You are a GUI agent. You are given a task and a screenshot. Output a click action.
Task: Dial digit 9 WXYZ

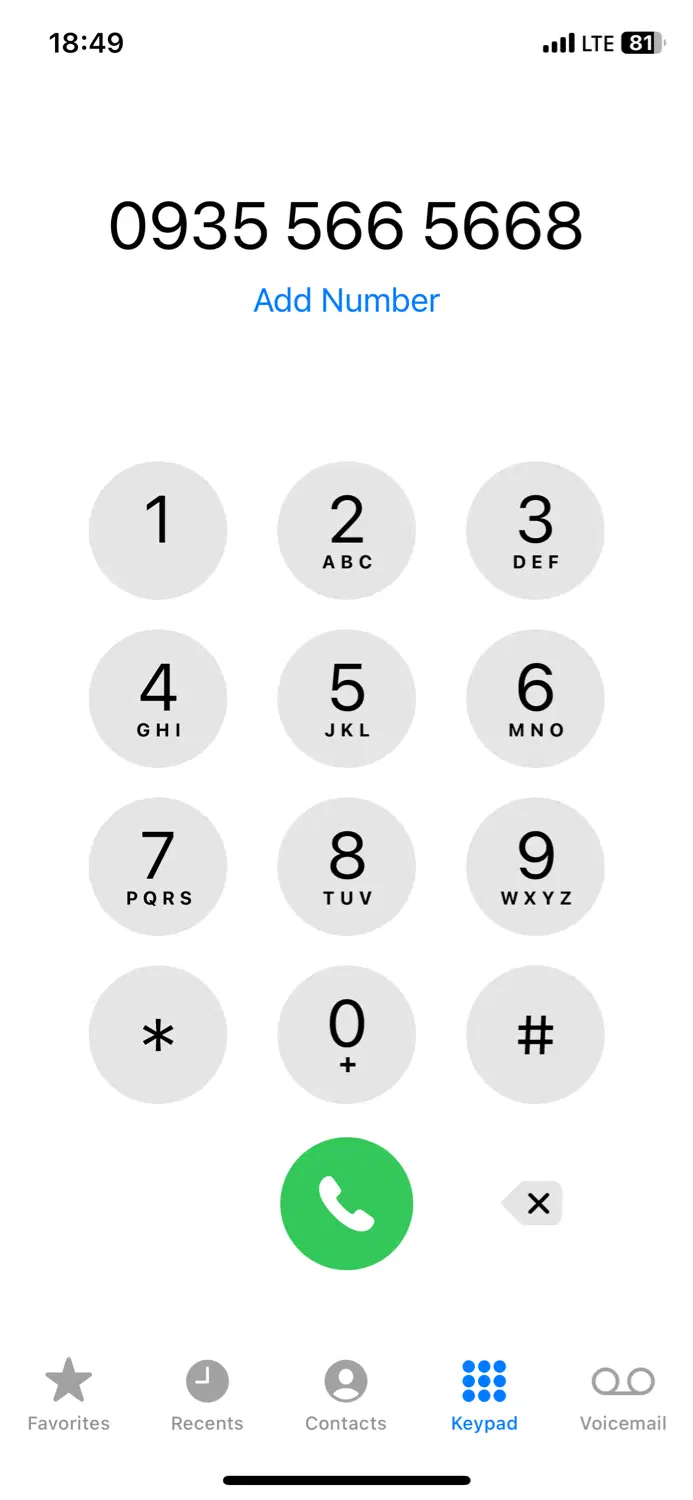tap(535, 866)
